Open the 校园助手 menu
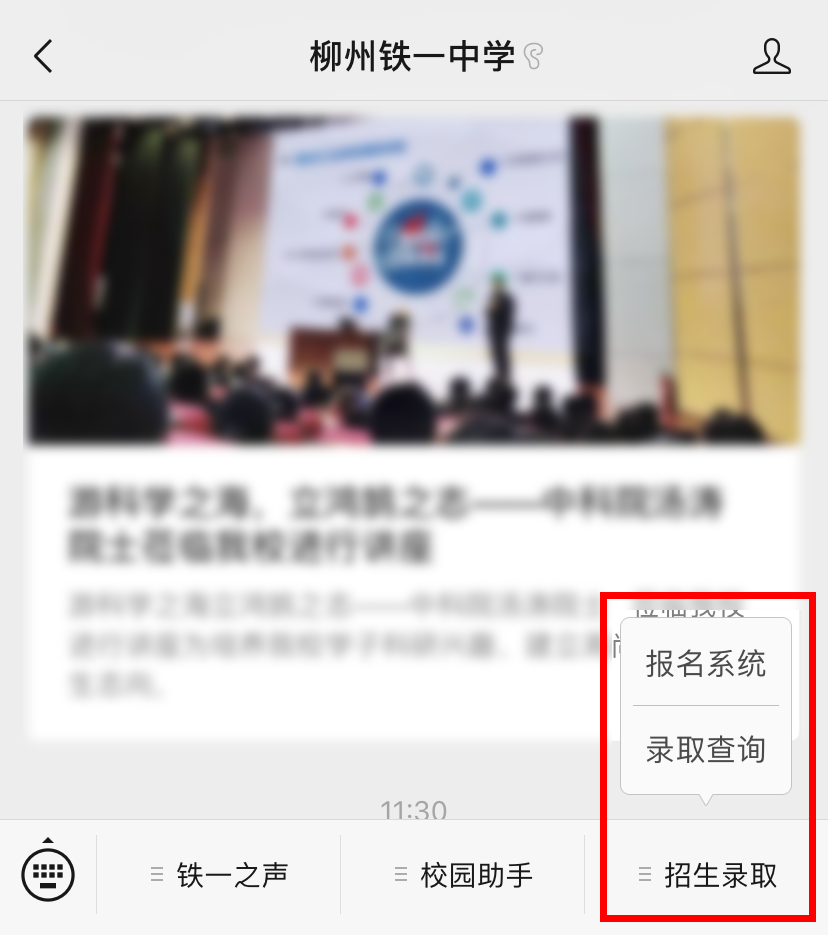The image size is (828, 935). tap(463, 875)
